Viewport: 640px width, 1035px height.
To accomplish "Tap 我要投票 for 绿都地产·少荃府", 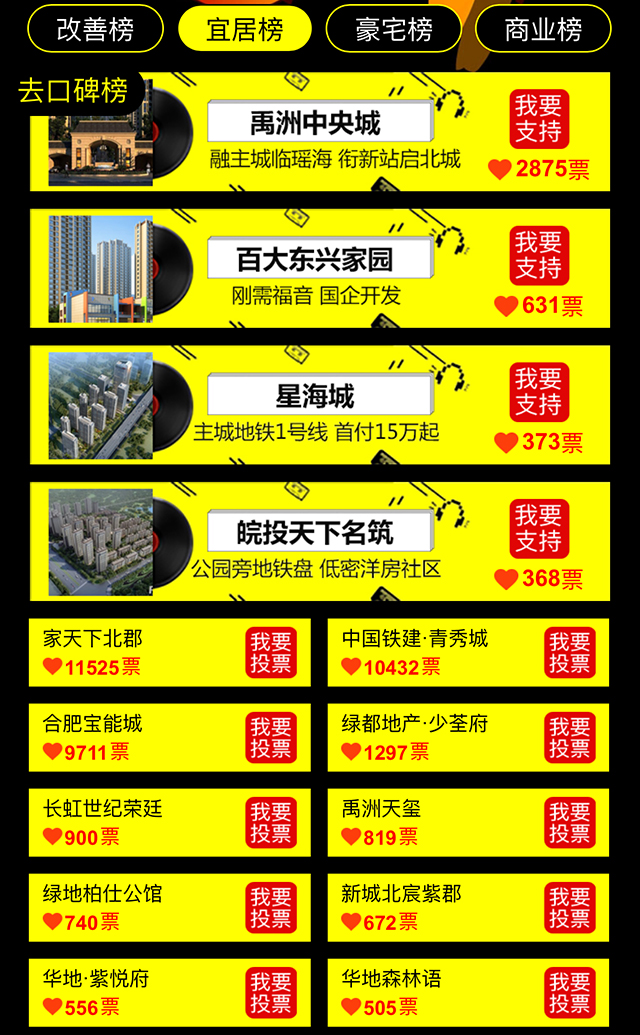I will click(x=570, y=738).
